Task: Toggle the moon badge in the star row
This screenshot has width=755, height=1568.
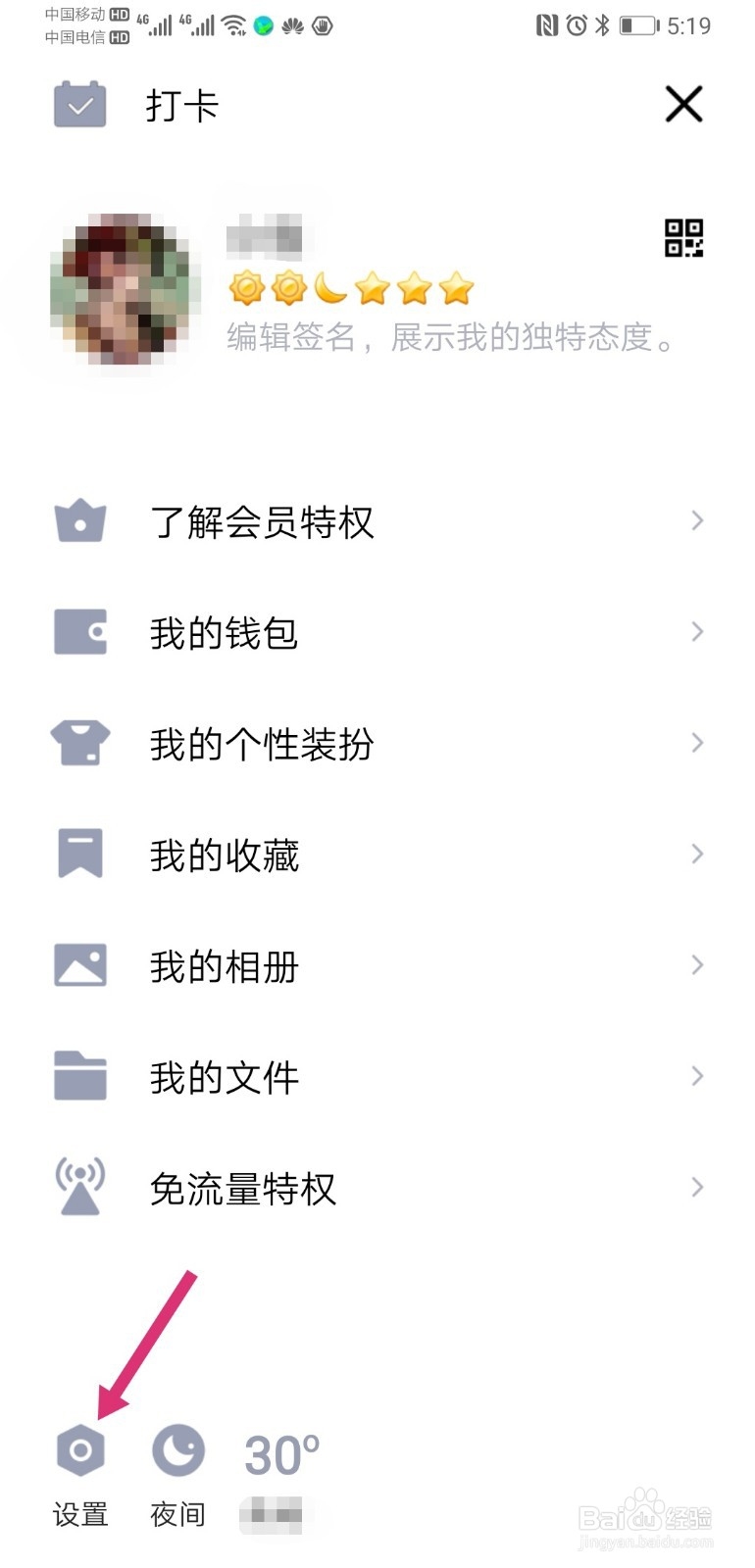Action: (328, 288)
